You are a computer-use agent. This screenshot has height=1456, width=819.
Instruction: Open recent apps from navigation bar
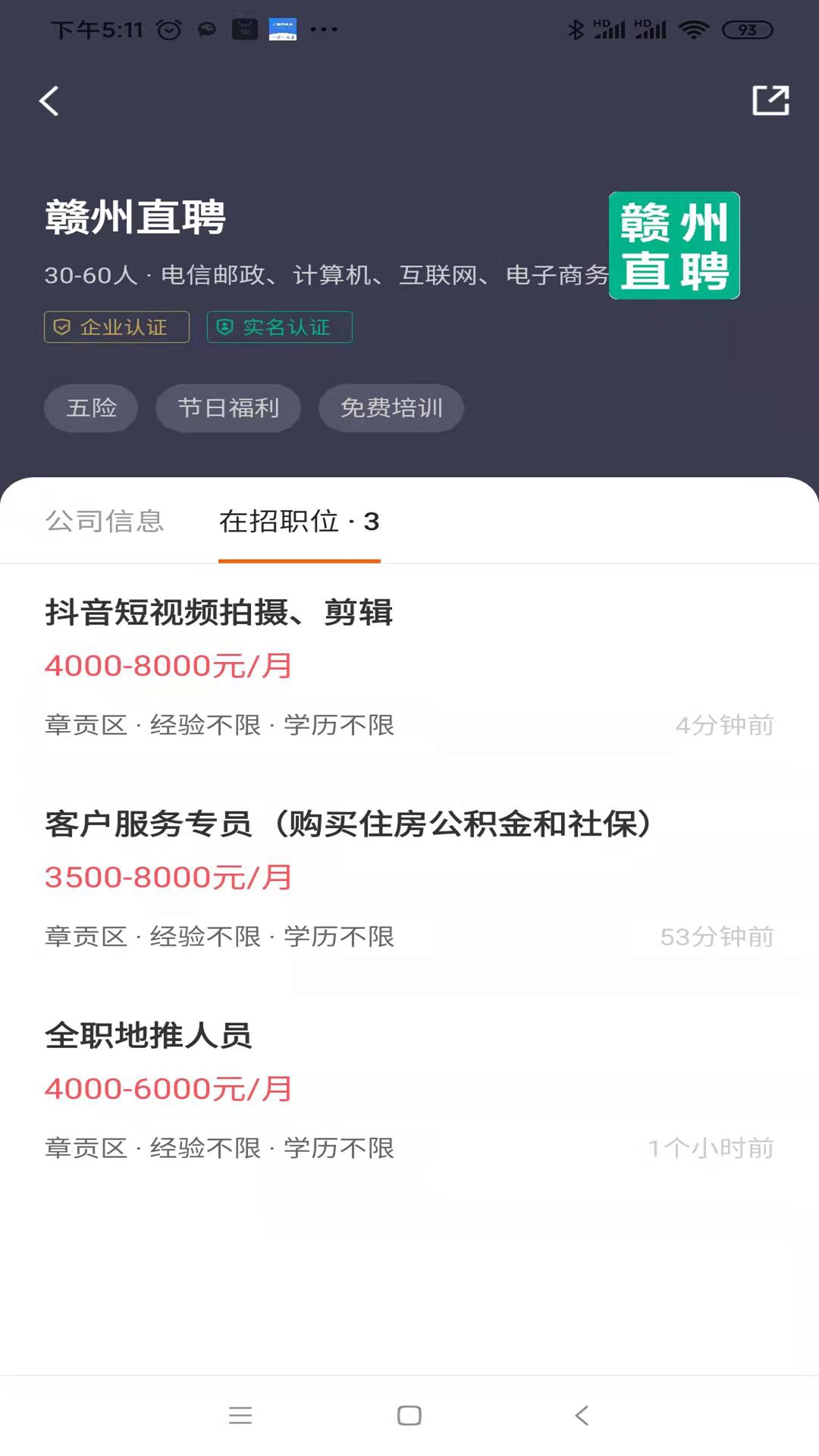[240, 1415]
